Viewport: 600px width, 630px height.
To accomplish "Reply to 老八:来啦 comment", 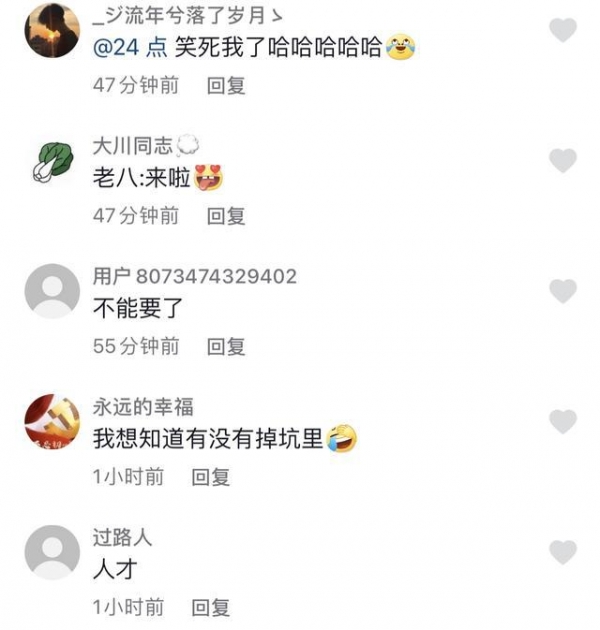I will pyautogui.click(x=225, y=215).
